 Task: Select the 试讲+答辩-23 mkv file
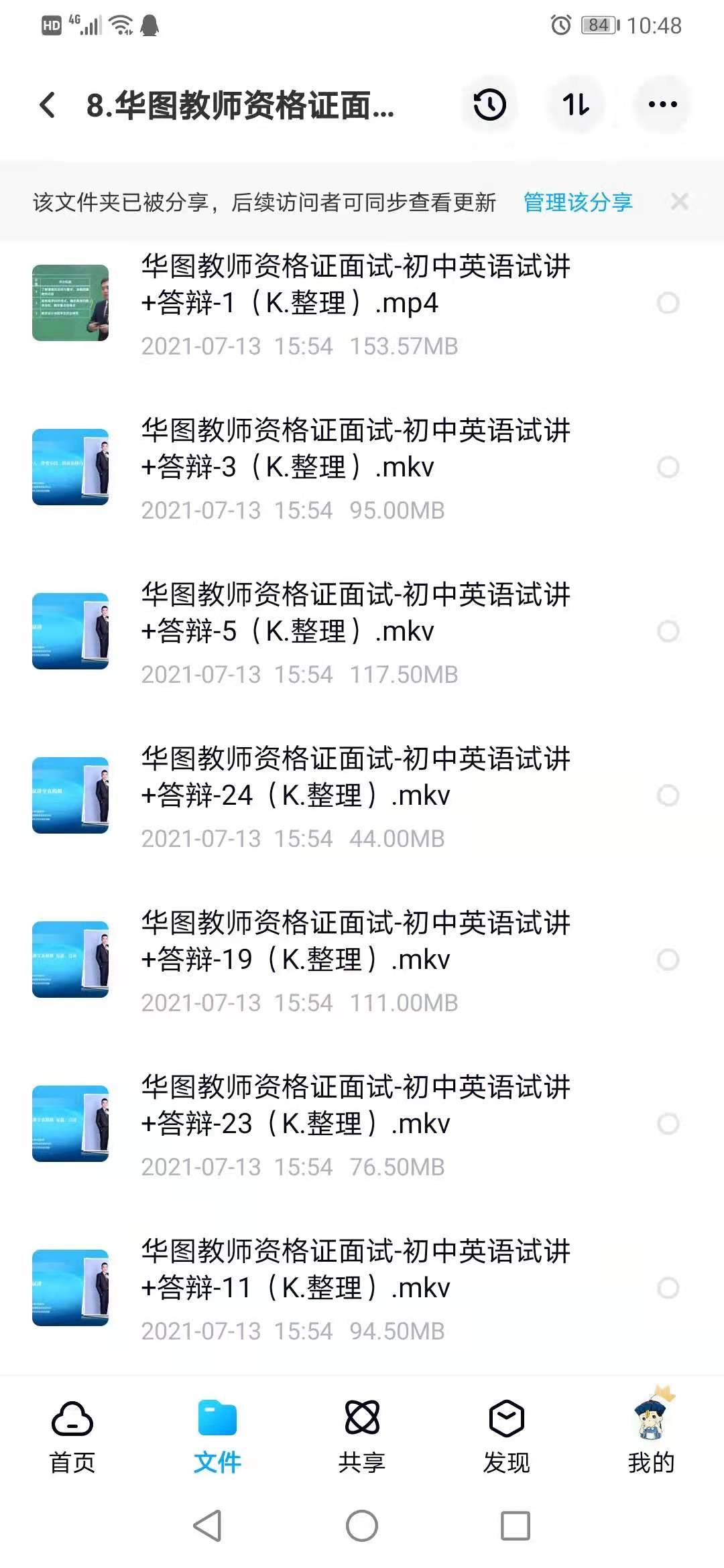[x=668, y=1124]
